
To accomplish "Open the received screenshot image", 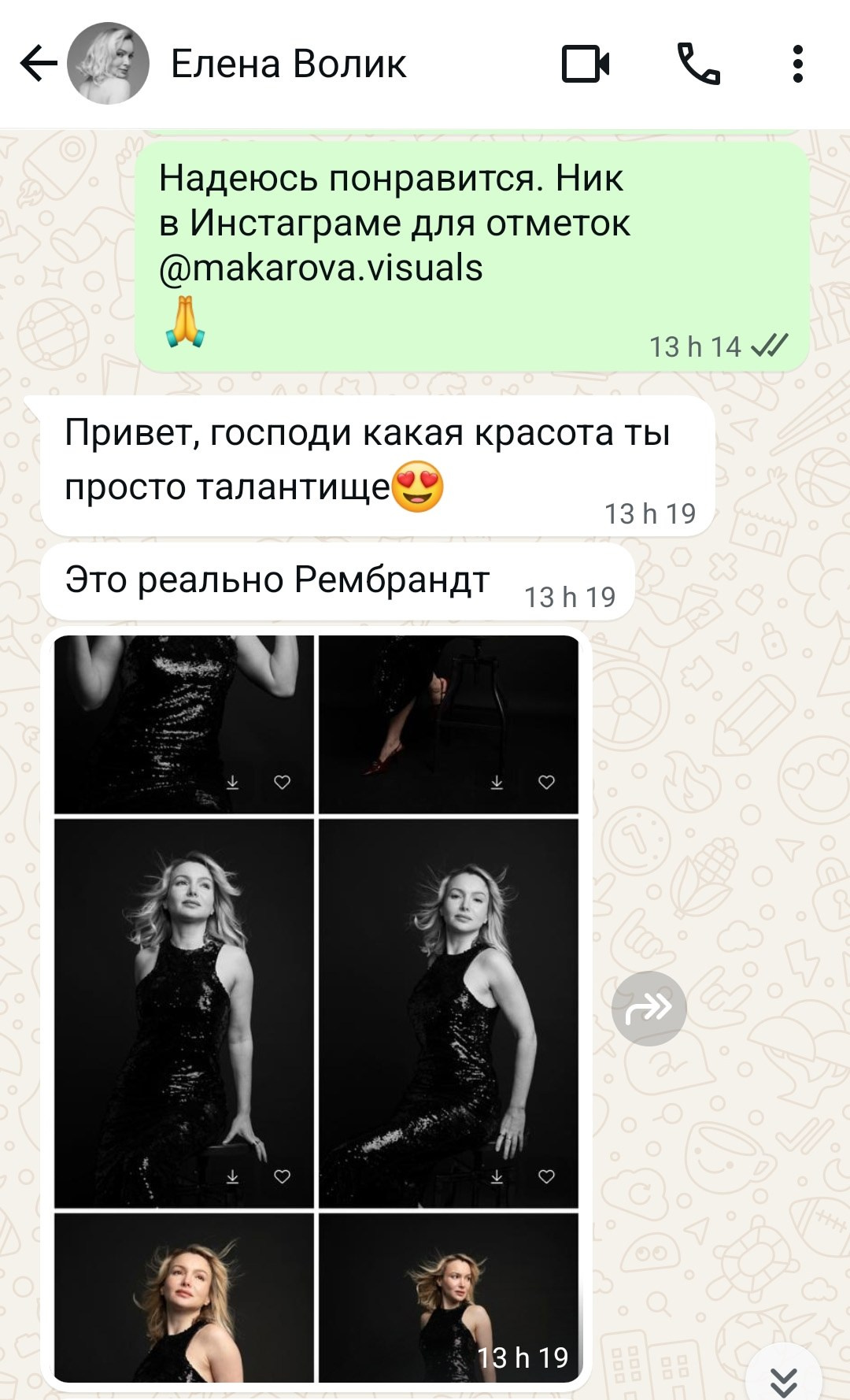I will pyautogui.click(x=316, y=1008).
